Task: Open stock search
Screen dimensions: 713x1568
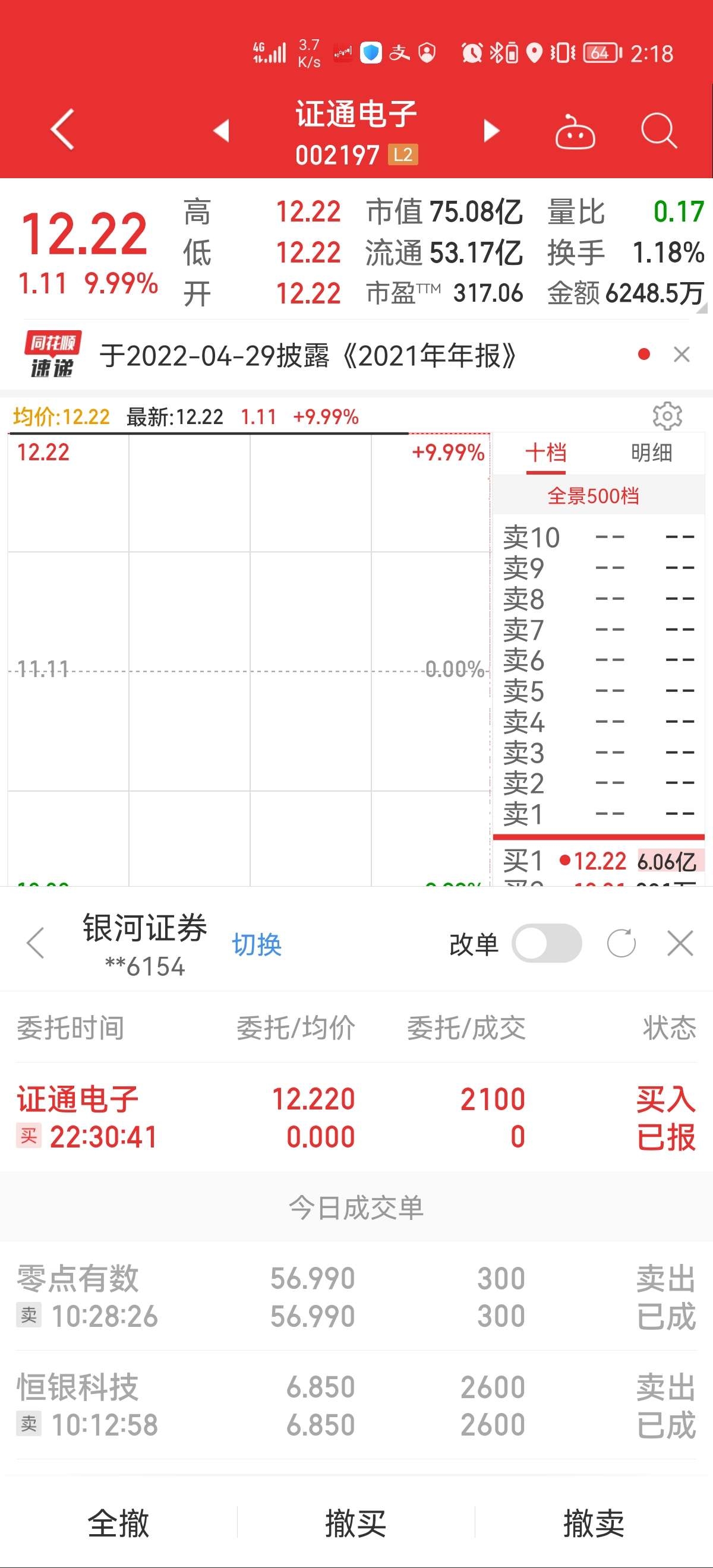Action: 659,130
